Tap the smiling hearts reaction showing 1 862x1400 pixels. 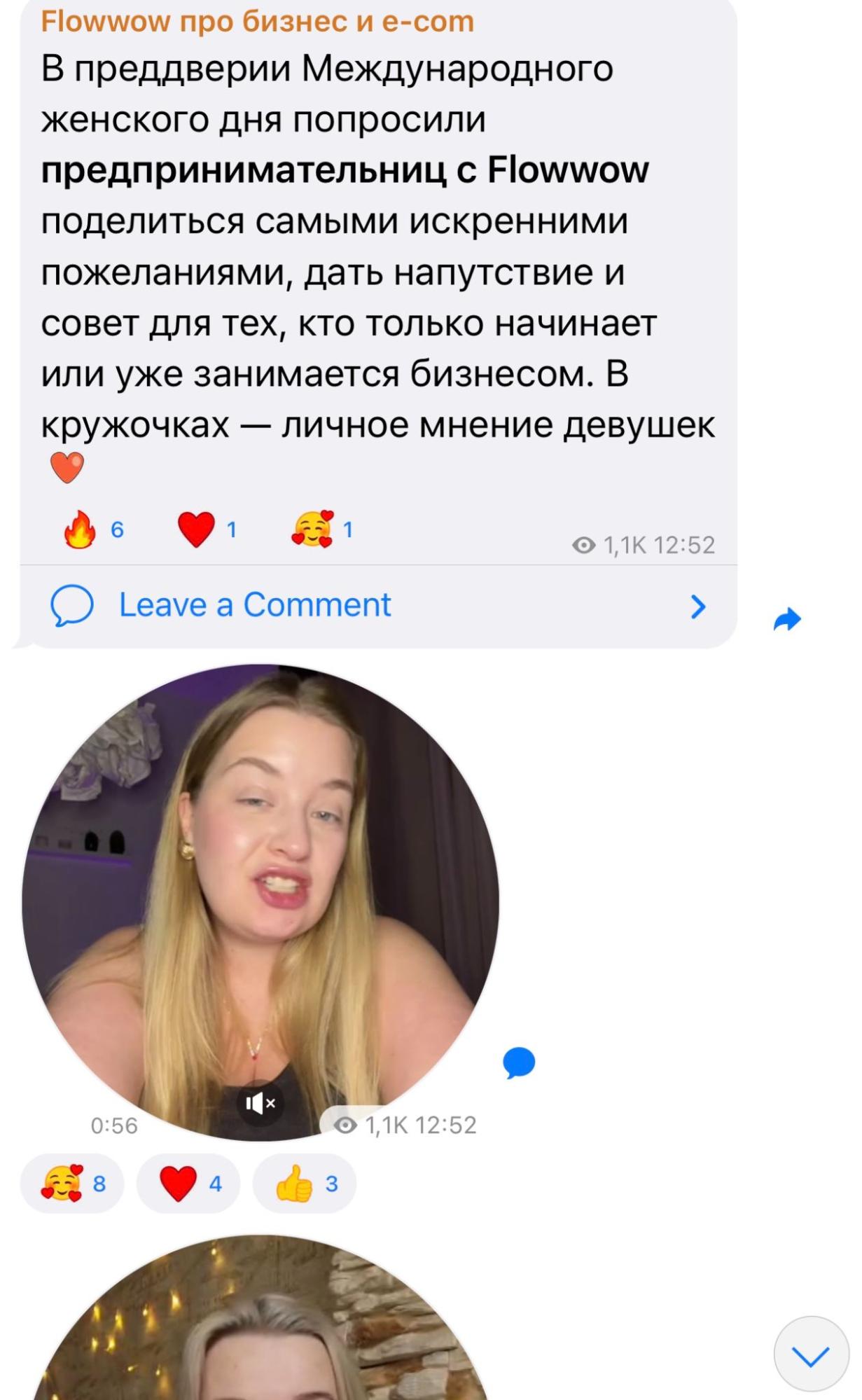[323, 529]
